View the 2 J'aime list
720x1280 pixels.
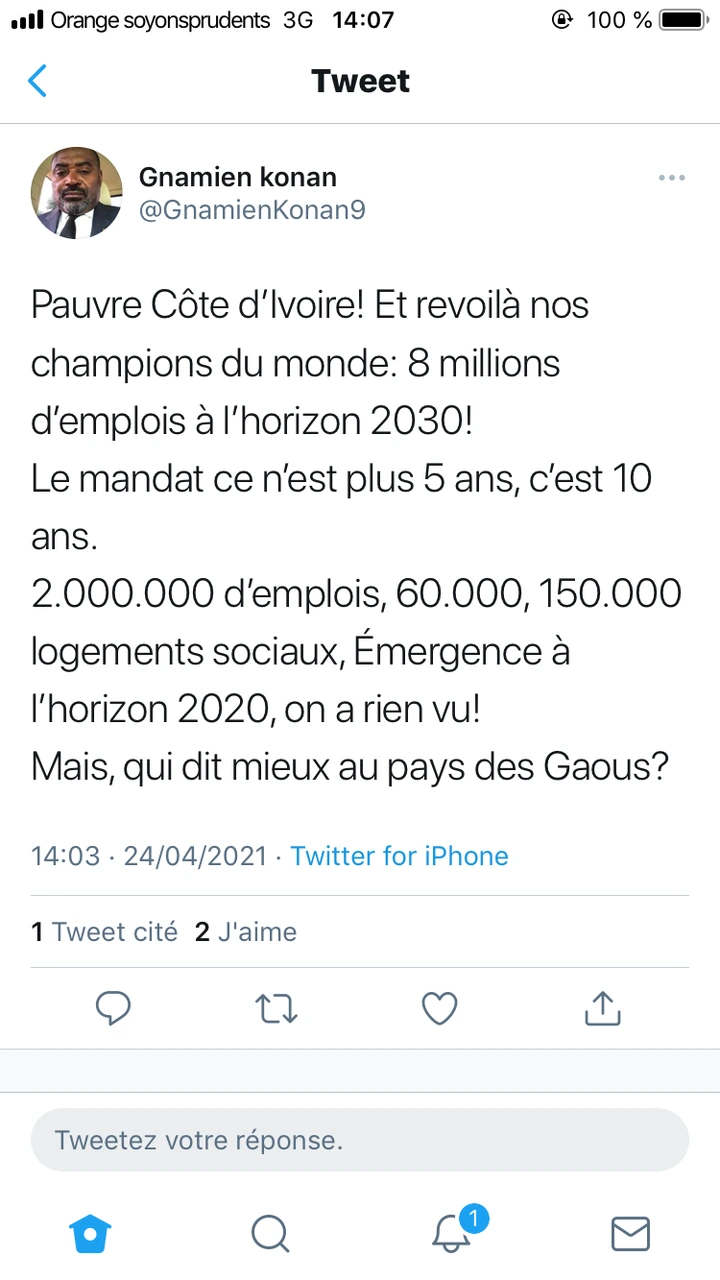click(x=246, y=932)
